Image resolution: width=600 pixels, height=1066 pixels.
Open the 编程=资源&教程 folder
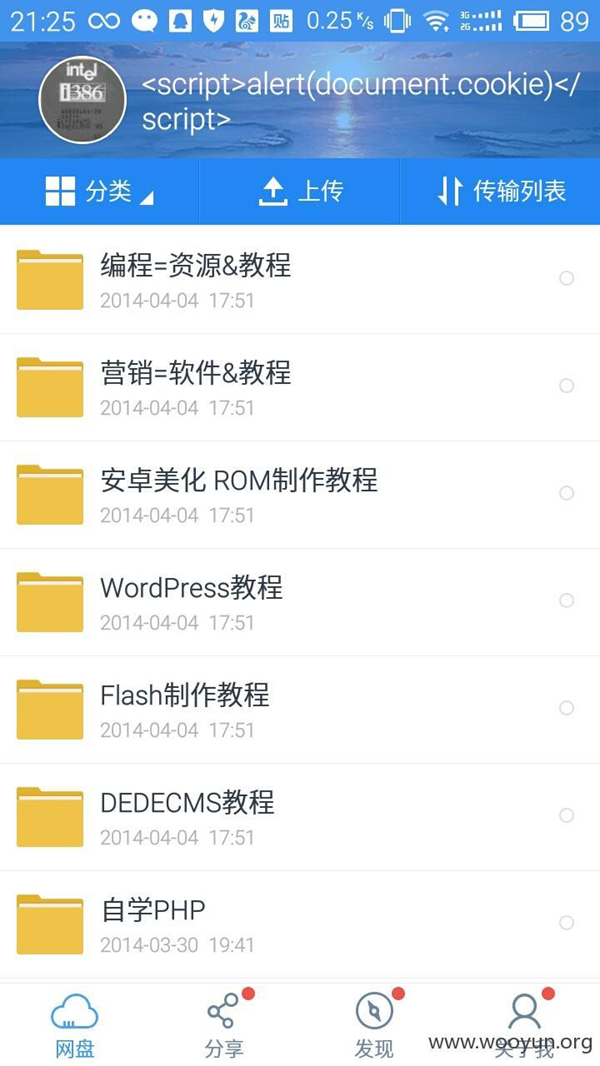coord(300,279)
